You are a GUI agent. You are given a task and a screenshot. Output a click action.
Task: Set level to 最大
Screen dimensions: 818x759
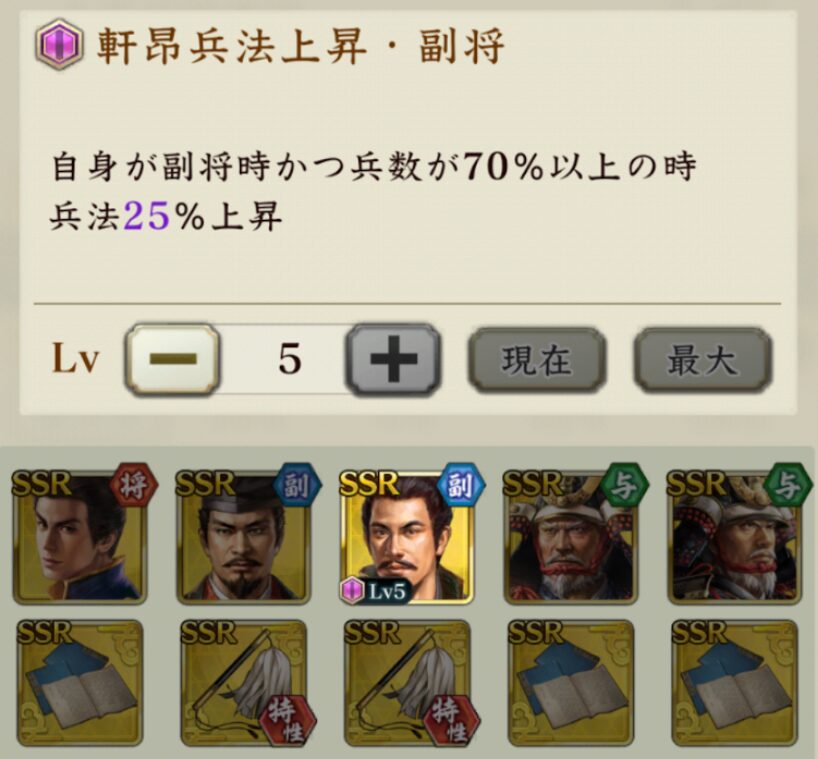[702, 360]
